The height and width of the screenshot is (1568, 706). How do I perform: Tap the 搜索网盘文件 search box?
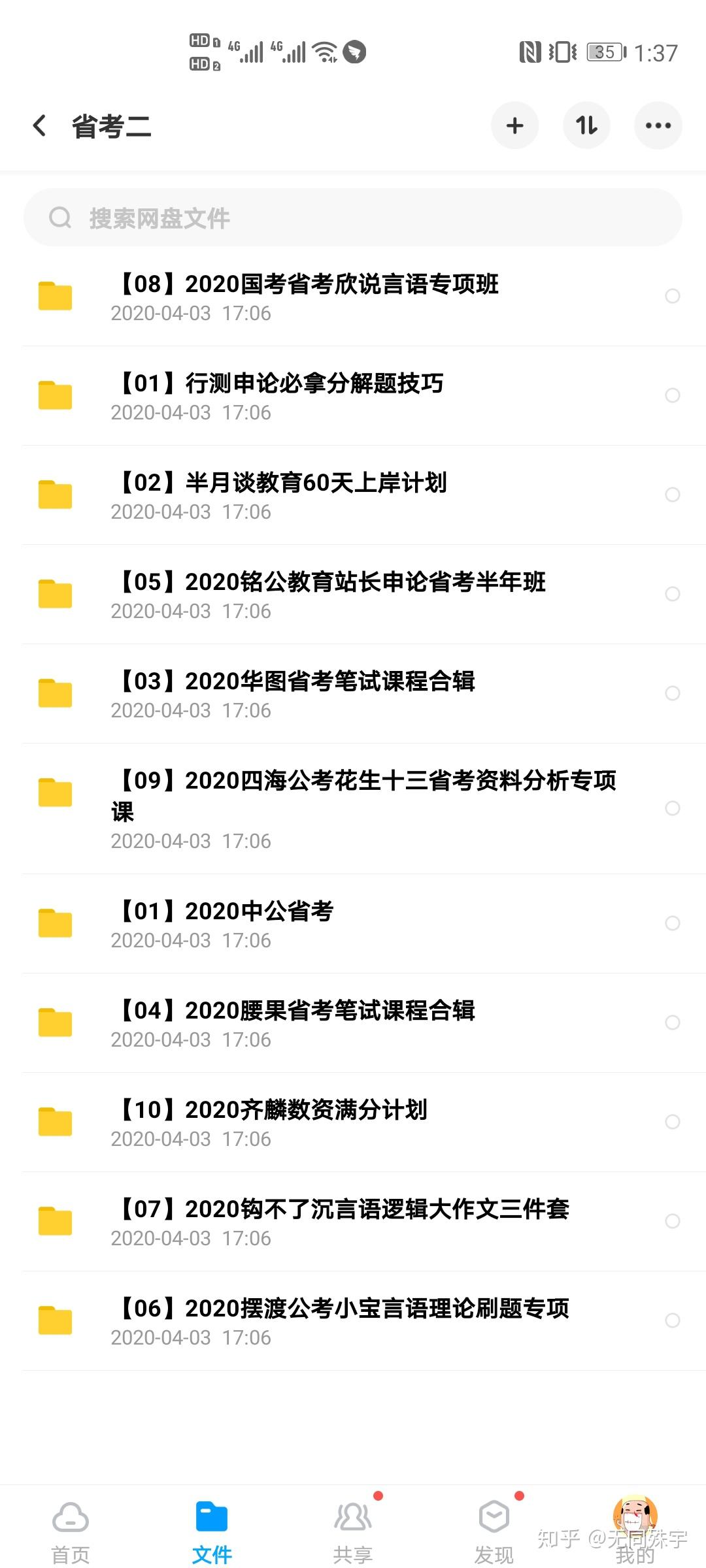click(x=353, y=218)
